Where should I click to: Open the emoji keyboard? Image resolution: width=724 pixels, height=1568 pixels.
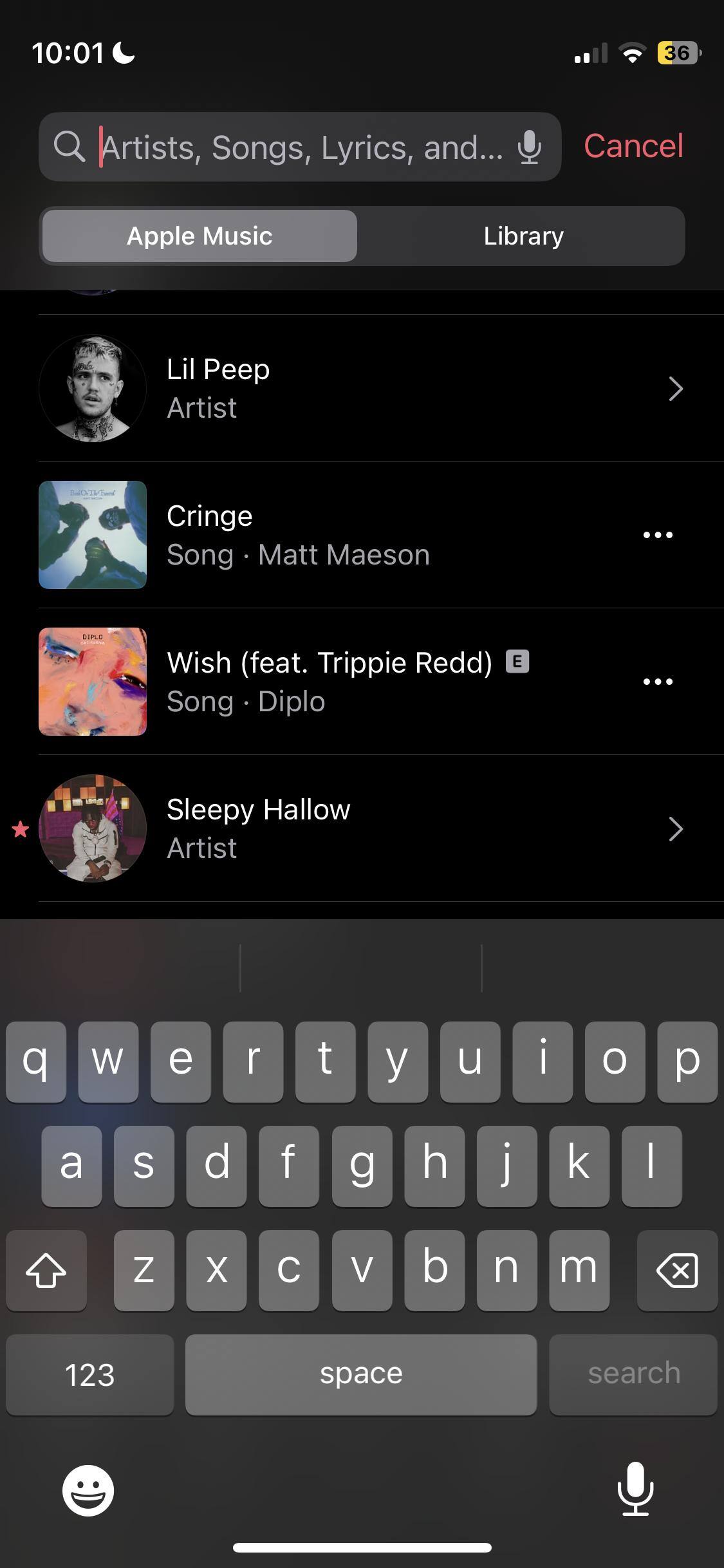88,1490
